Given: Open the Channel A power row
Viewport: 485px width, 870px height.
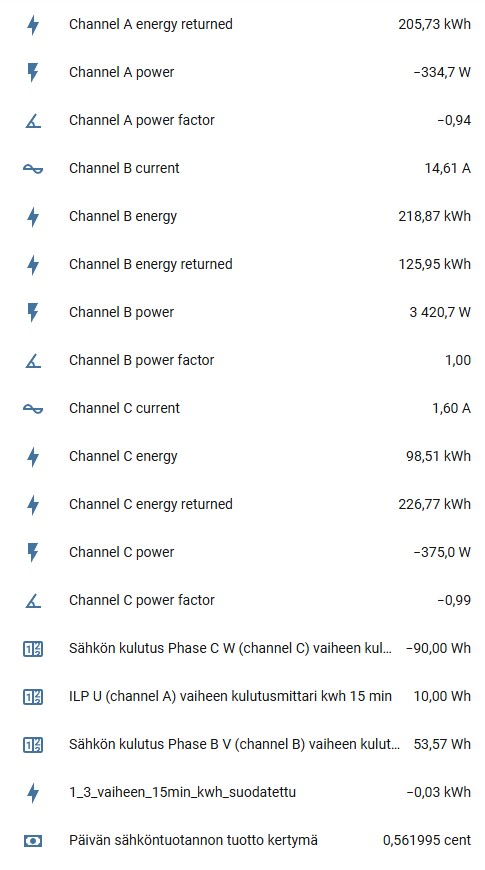Looking at the screenshot, I should point(242,73).
